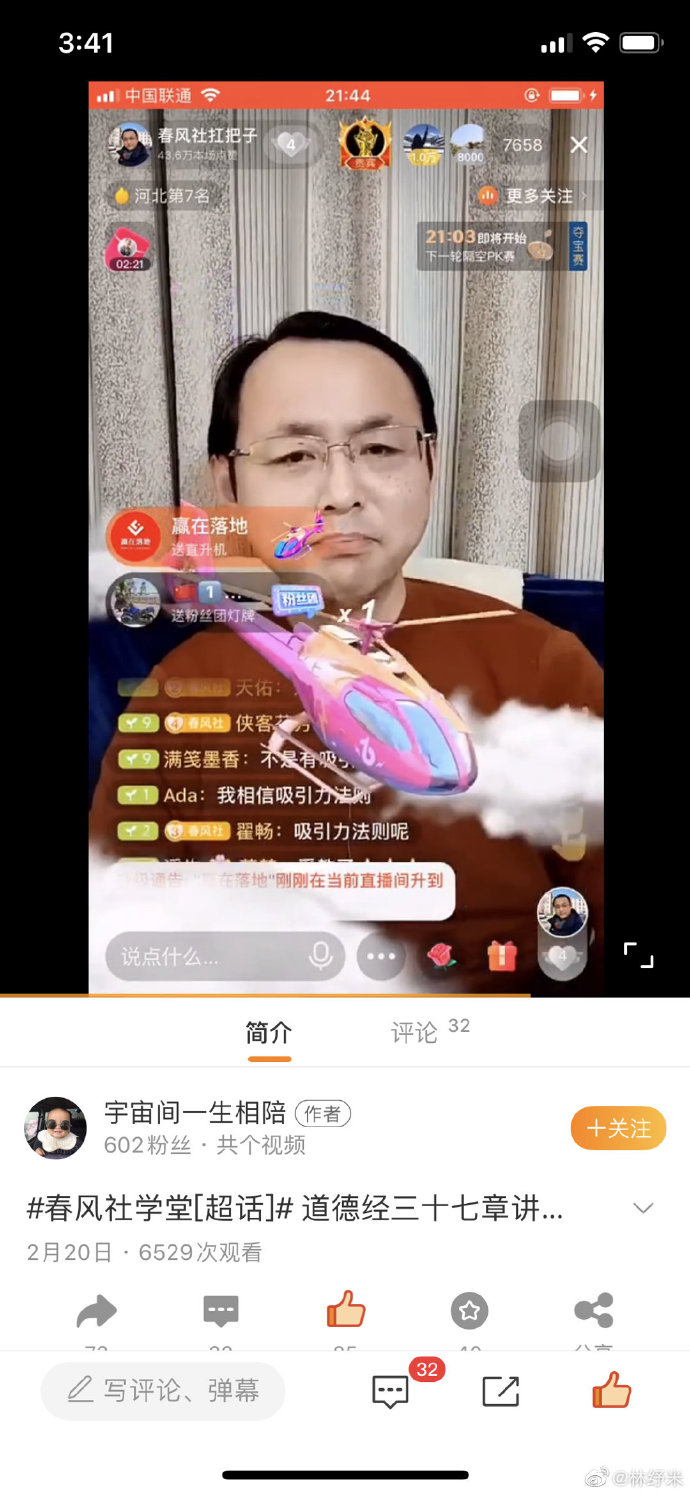
Task: Open comments via the bottom bar bubble
Action: tap(390, 1391)
